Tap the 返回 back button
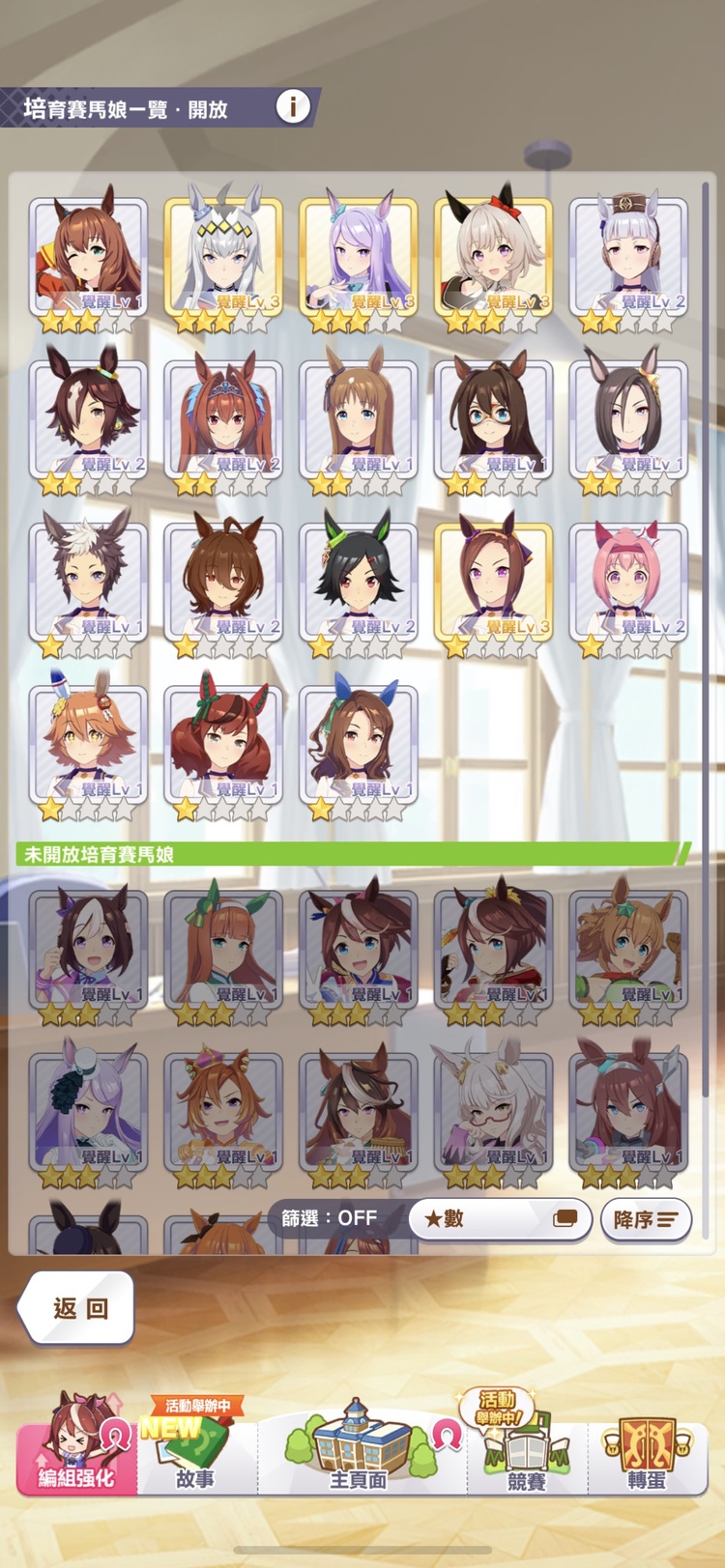Image resolution: width=725 pixels, height=1568 pixels. (x=79, y=1308)
